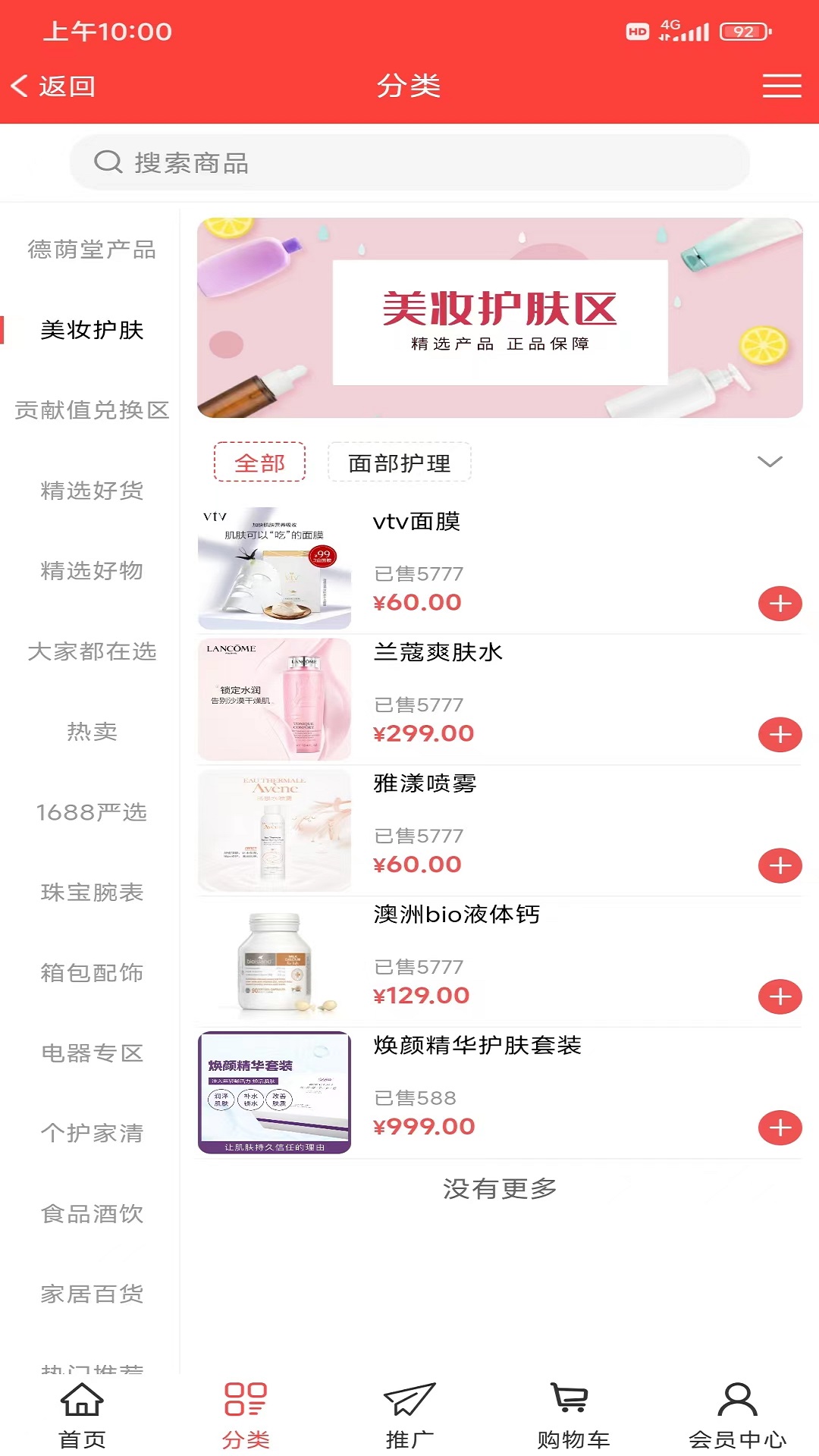
Task: Filter by 面部护理 chip
Action: coord(399,463)
